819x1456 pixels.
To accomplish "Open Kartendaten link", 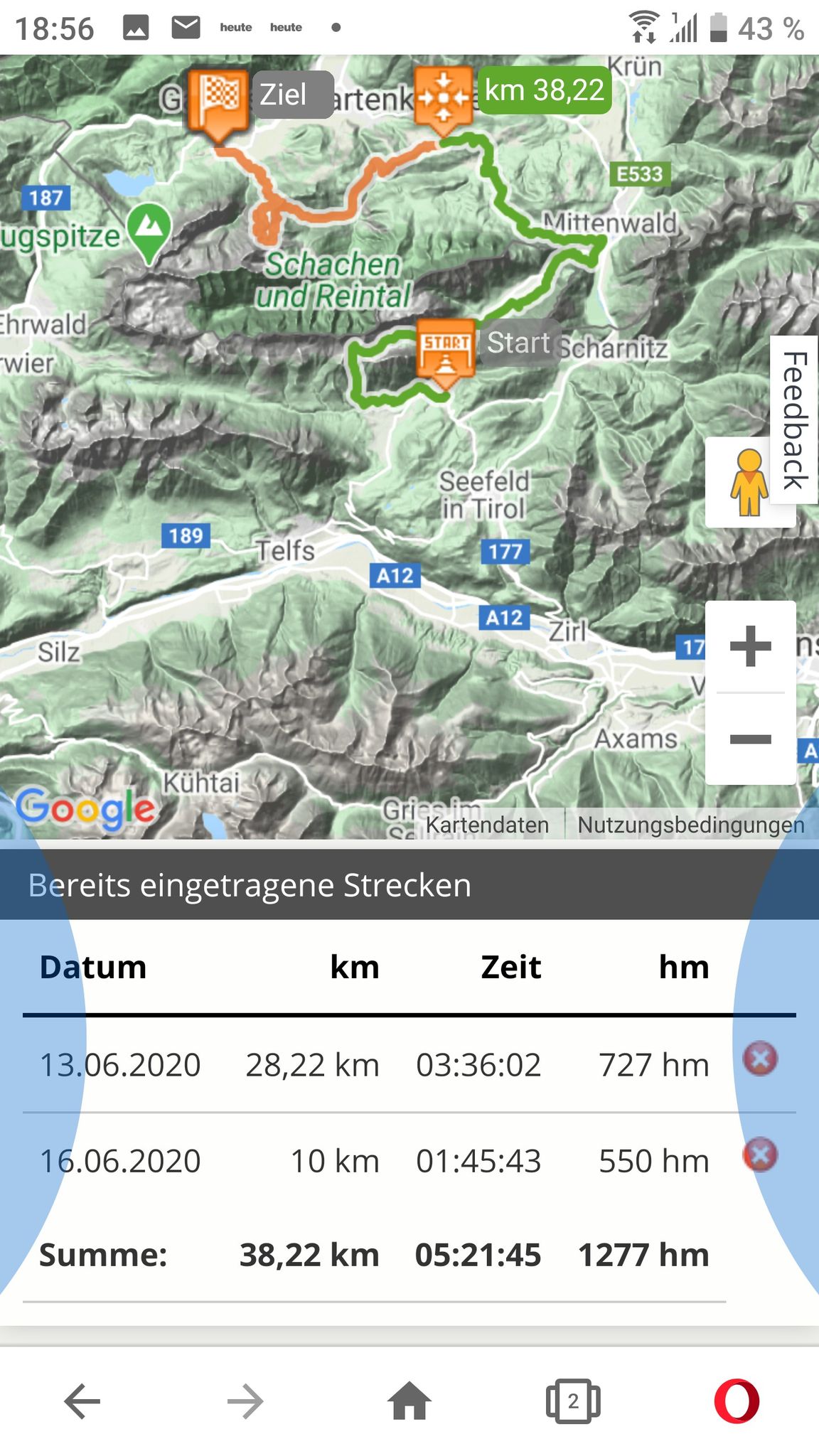I will coord(487,825).
